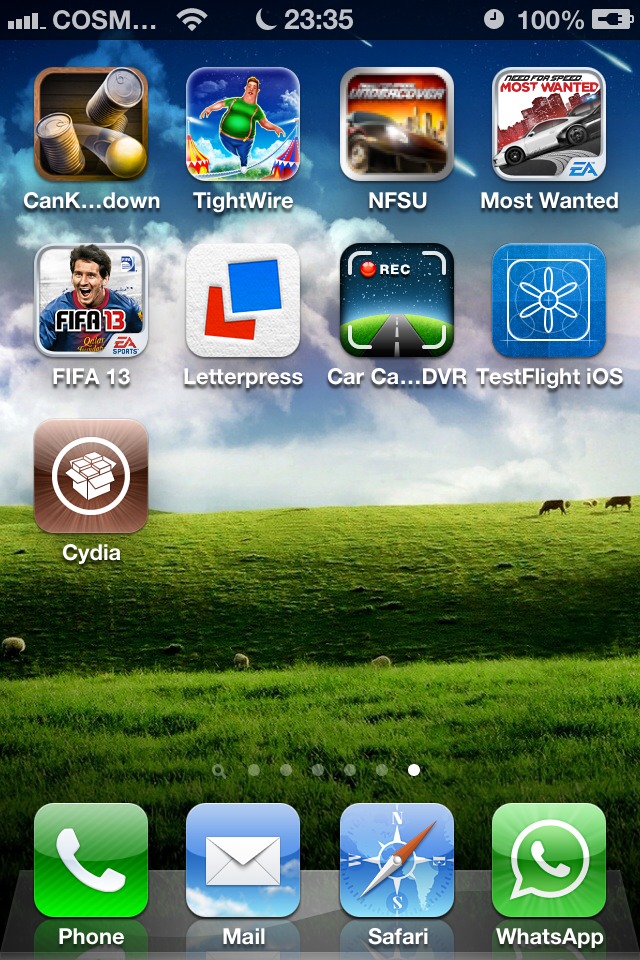
Task: Open the CanKnockdown game
Action: 91,124
